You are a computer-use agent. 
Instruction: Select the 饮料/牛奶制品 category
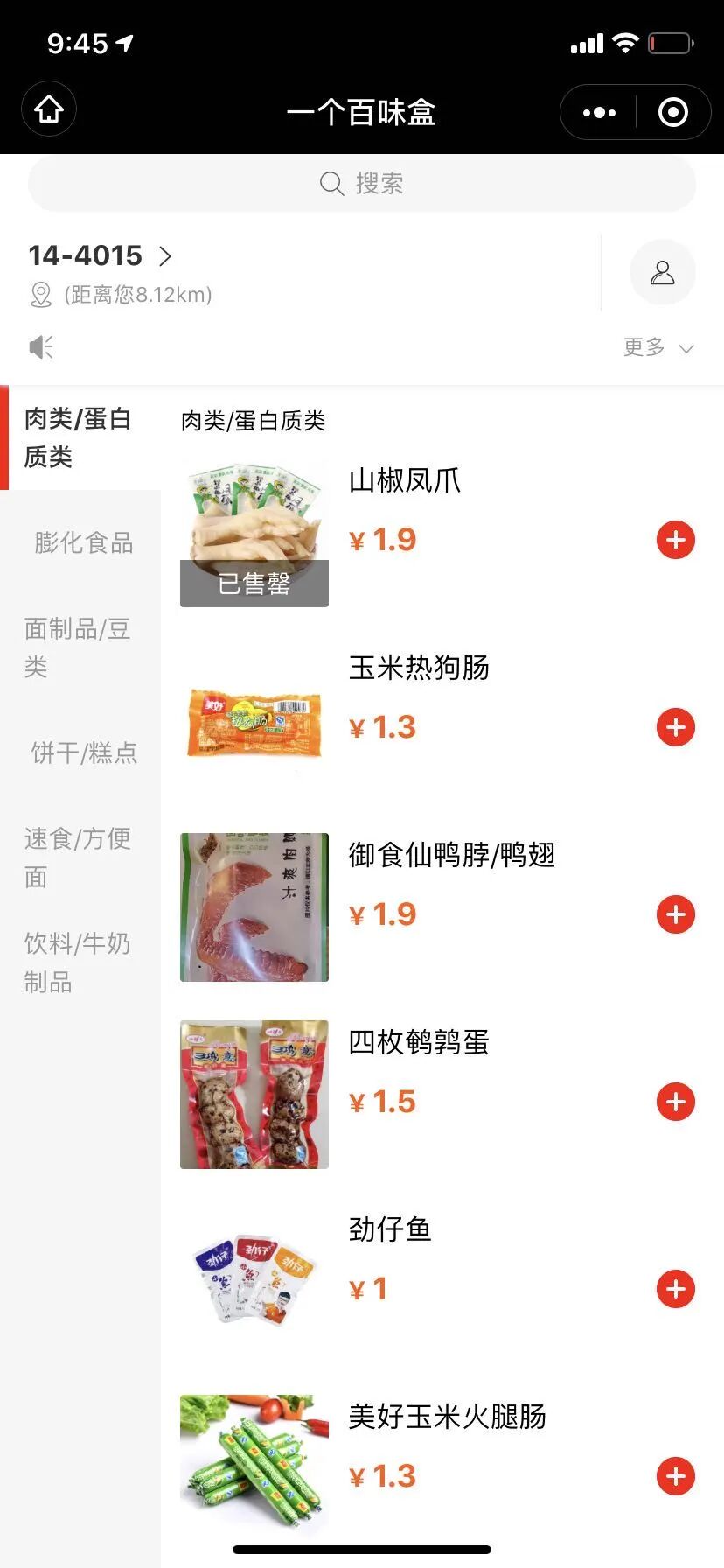[x=78, y=962]
